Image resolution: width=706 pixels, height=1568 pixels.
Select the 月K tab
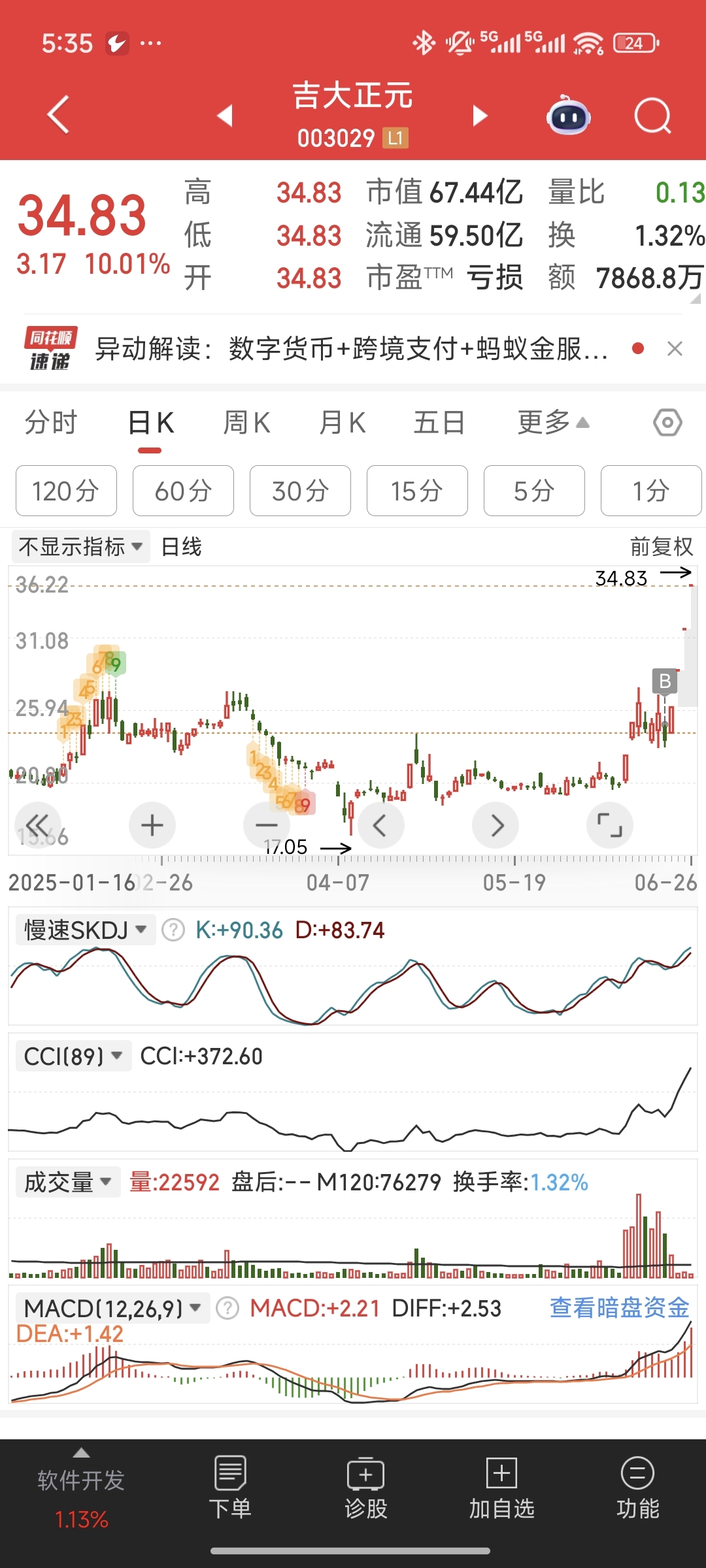342,423
